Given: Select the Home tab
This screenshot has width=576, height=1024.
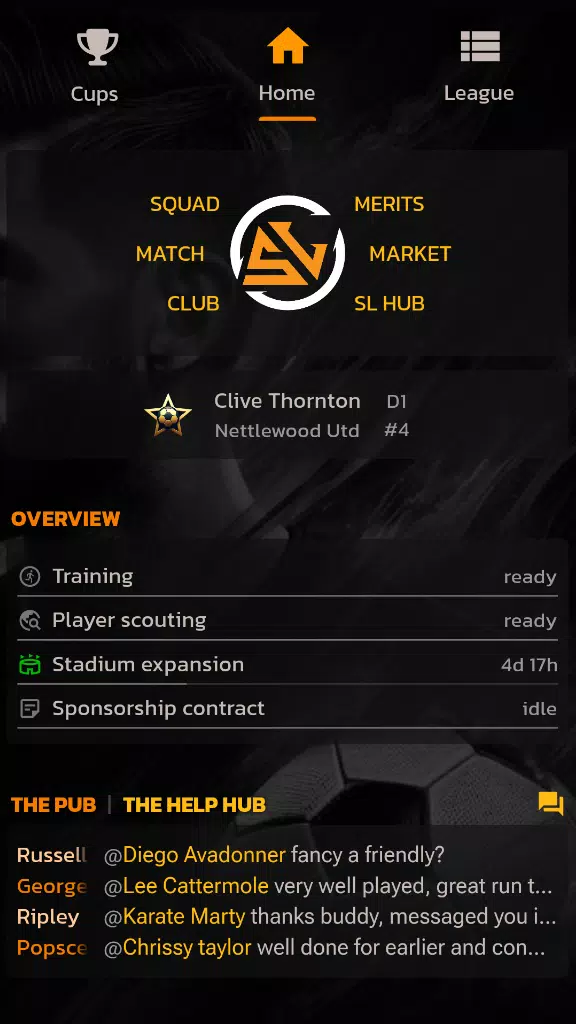Looking at the screenshot, I should click(287, 66).
